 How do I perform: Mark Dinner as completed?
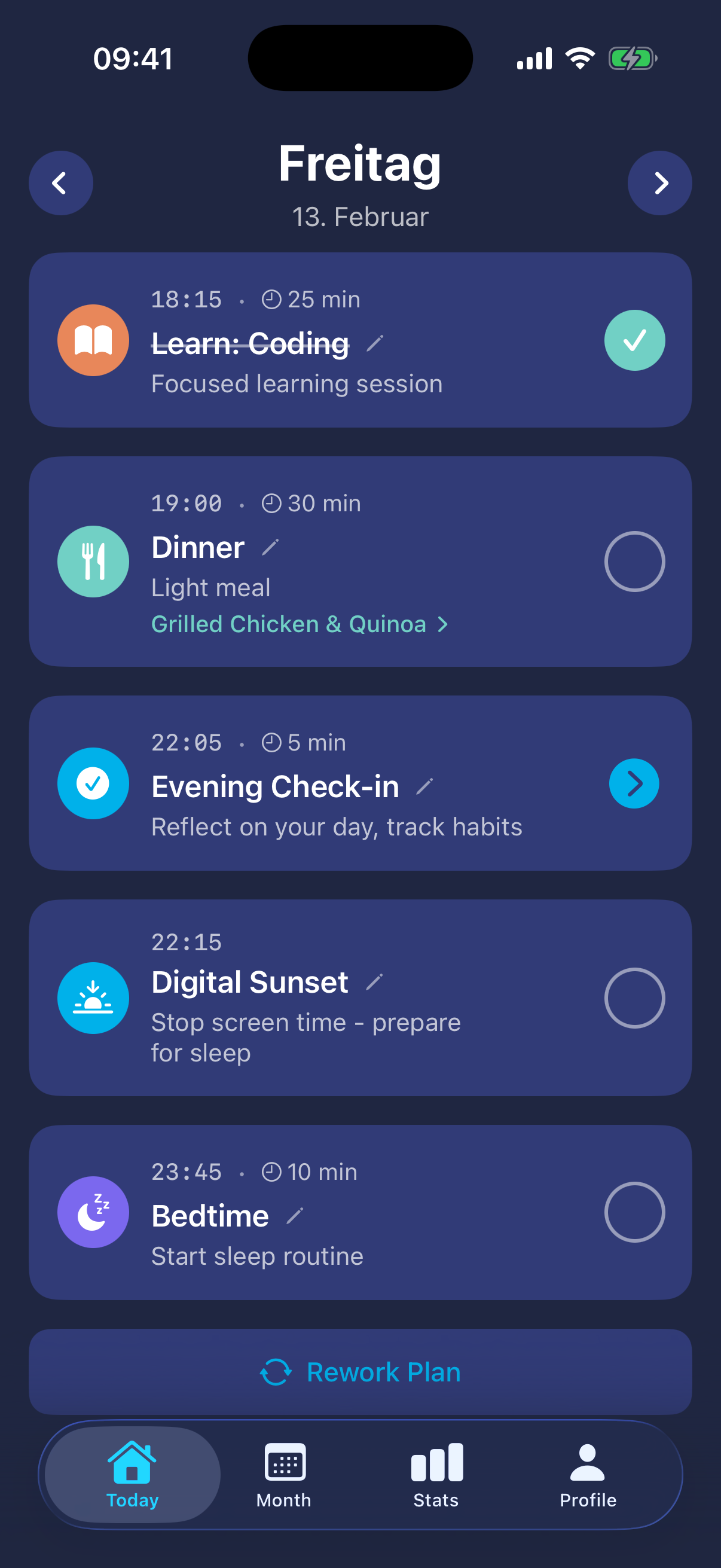tap(634, 561)
